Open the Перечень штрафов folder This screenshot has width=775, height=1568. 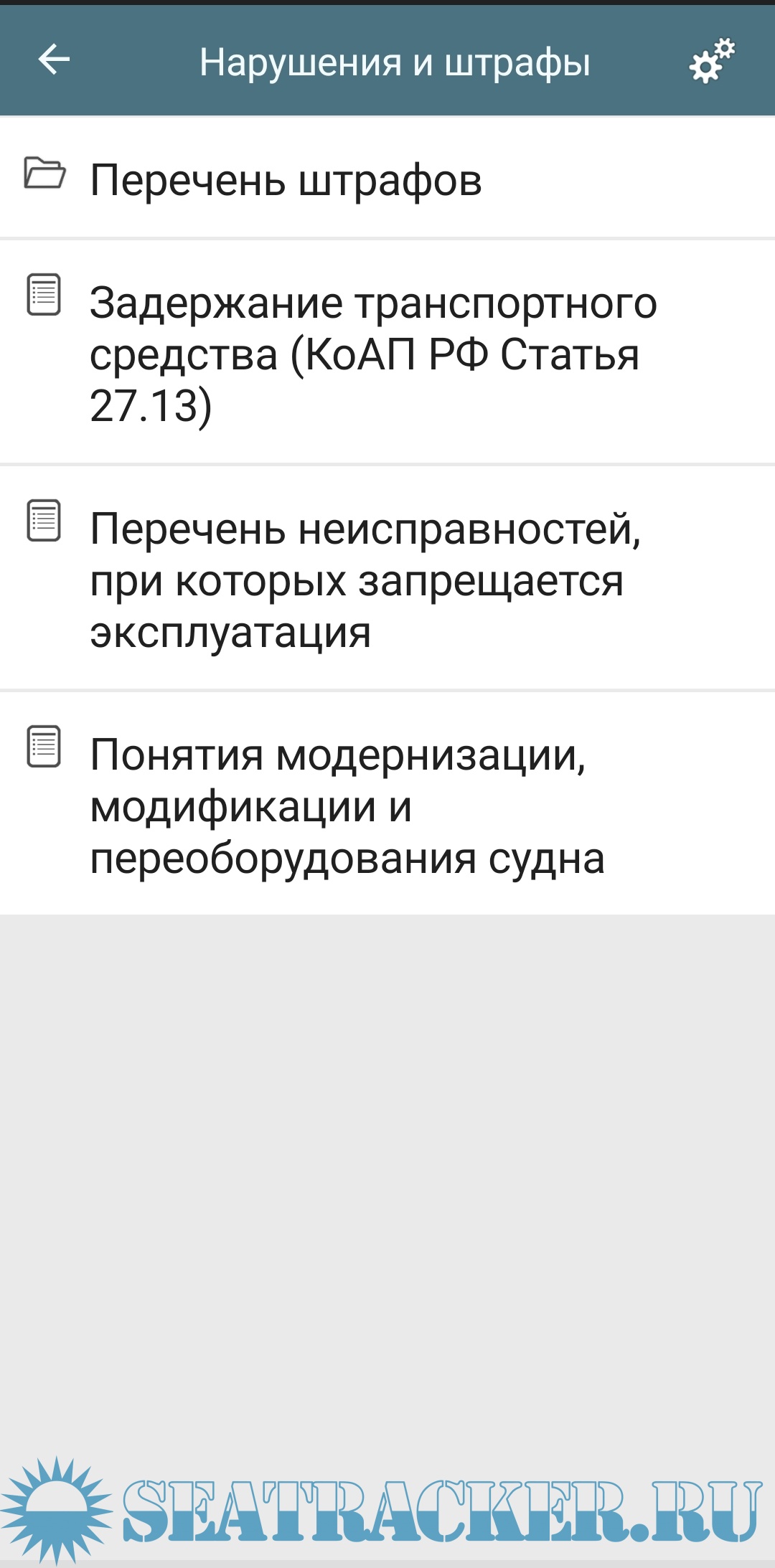click(x=286, y=179)
